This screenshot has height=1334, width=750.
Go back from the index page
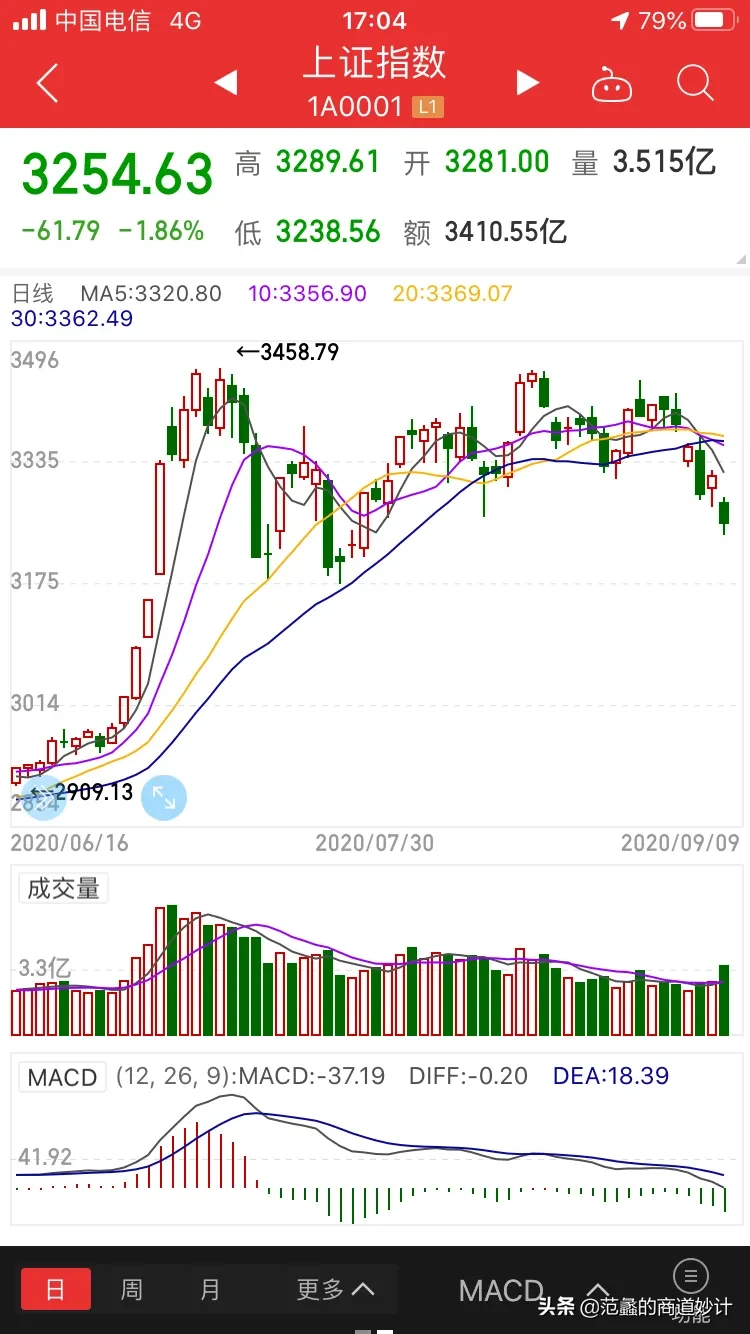[x=47, y=84]
